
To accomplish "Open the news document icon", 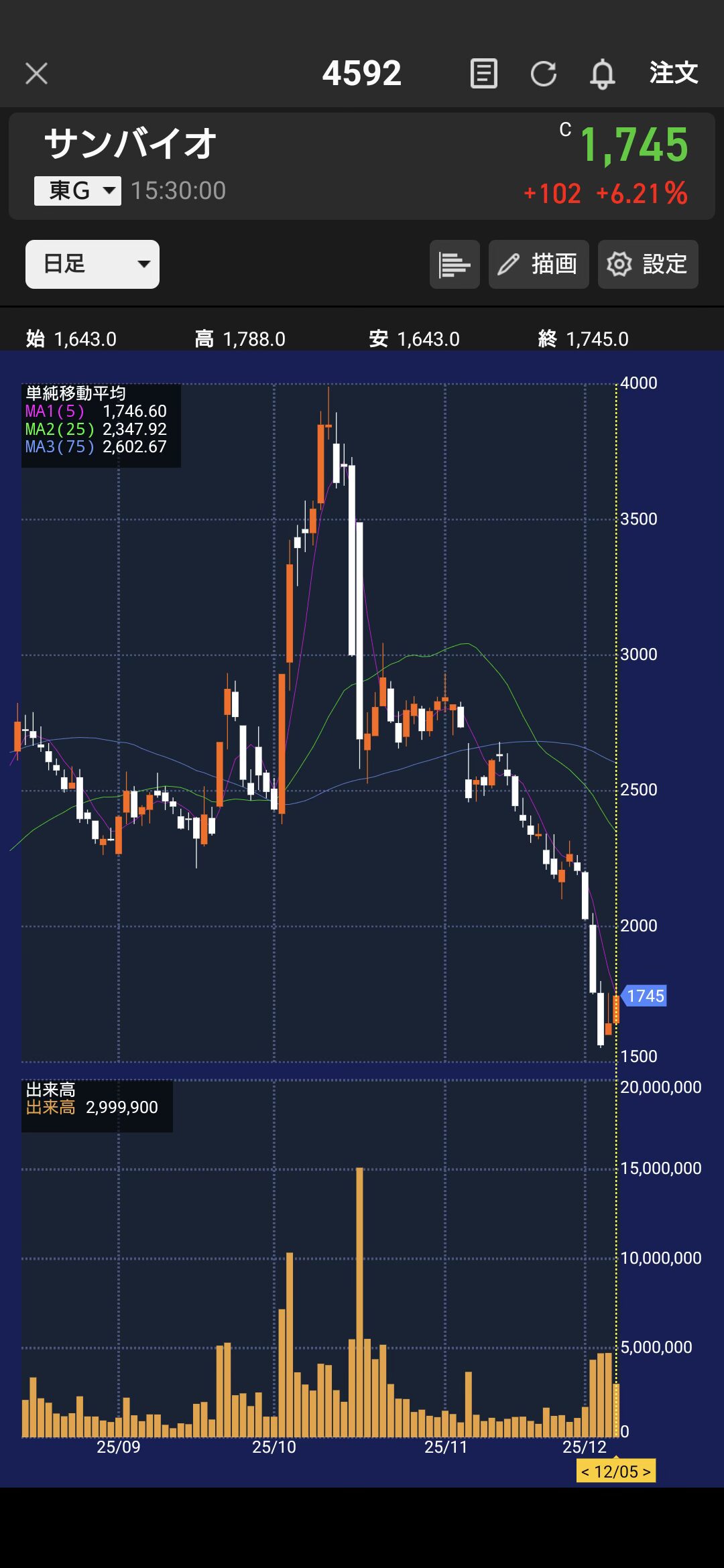I will [x=483, y=74].
